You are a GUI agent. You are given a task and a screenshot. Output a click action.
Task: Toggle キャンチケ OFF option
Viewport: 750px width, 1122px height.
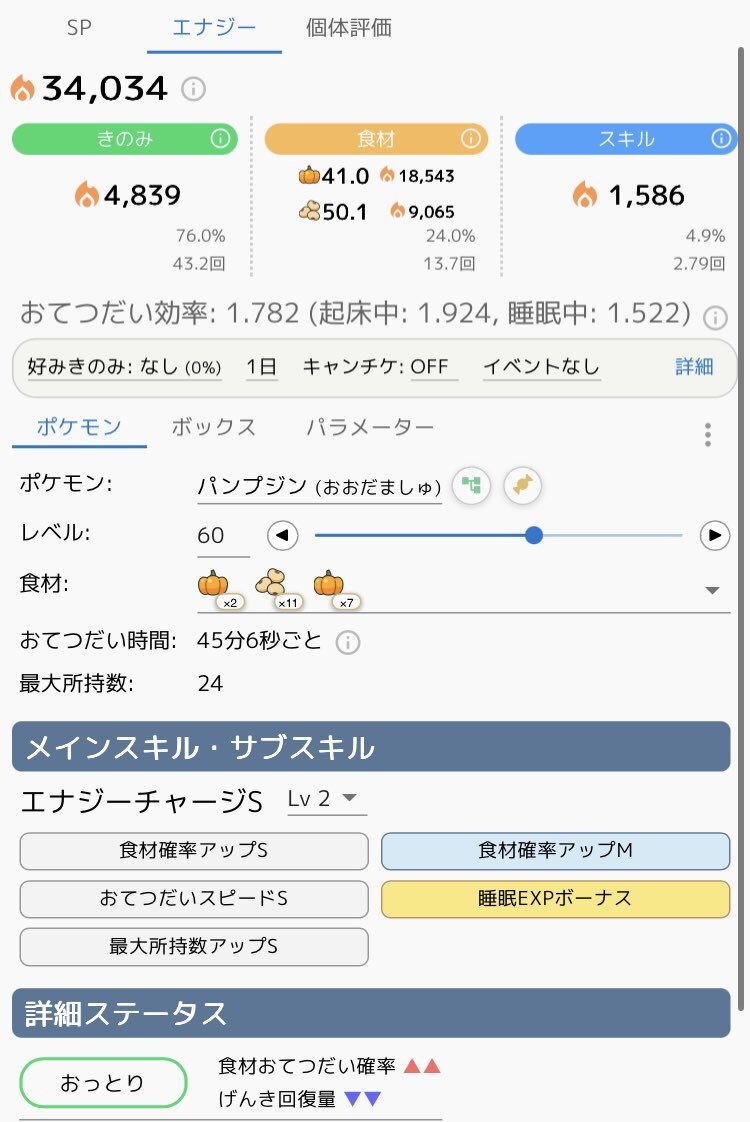pyautogui.click(x=380, y=367)
